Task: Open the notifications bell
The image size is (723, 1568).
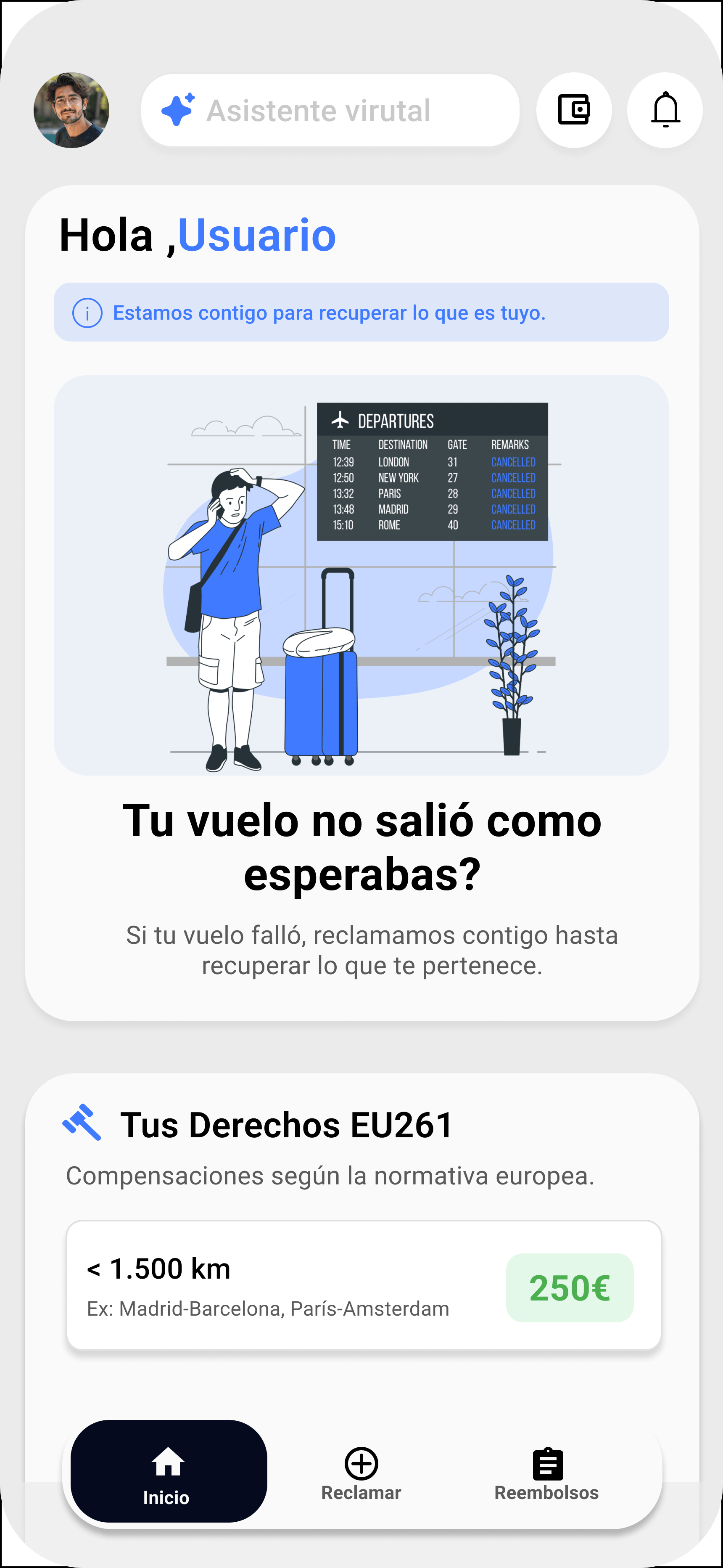Action: click(x=665, y=110)
